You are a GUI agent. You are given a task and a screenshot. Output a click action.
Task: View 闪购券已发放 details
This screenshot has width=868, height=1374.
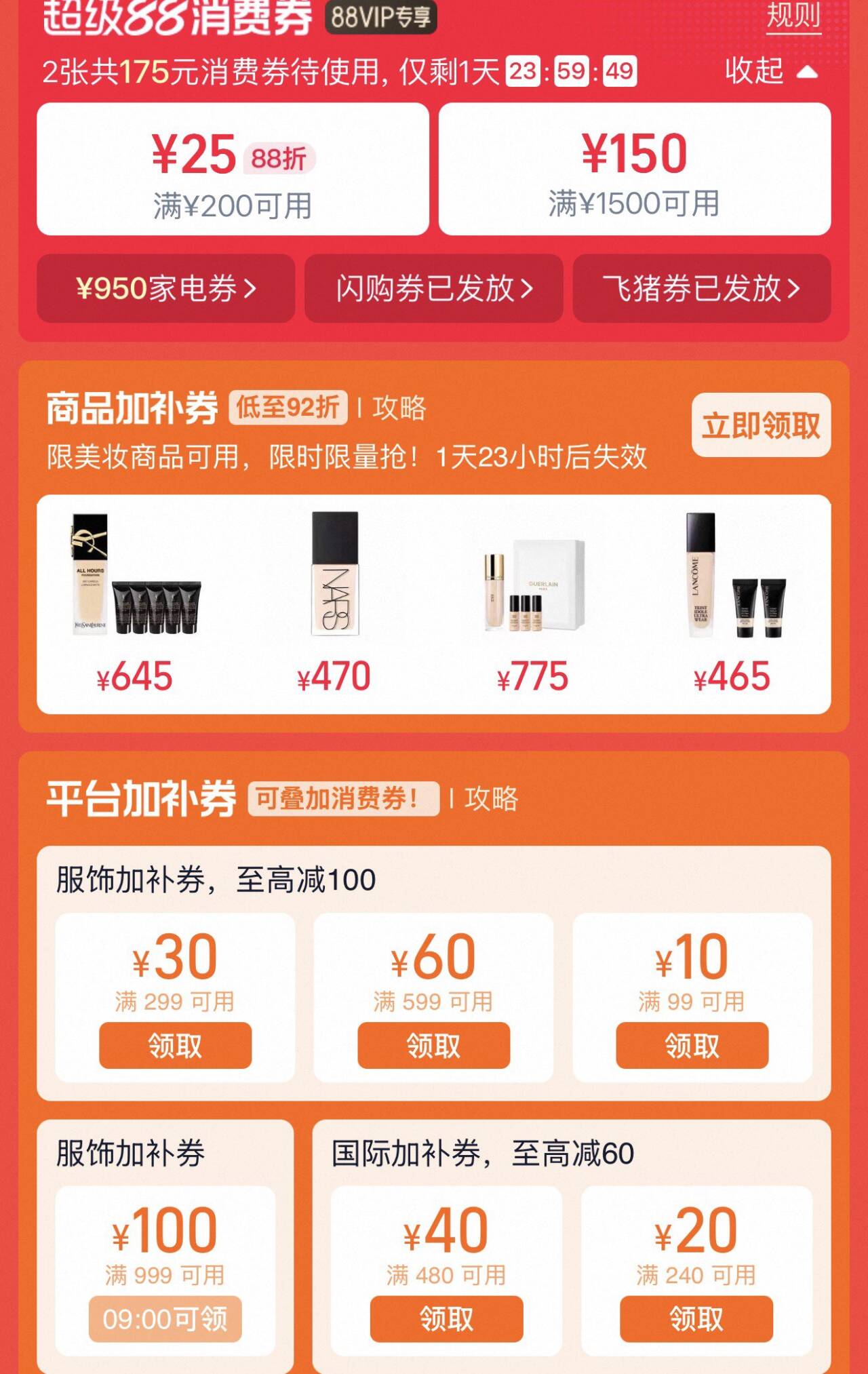point(434,289)
